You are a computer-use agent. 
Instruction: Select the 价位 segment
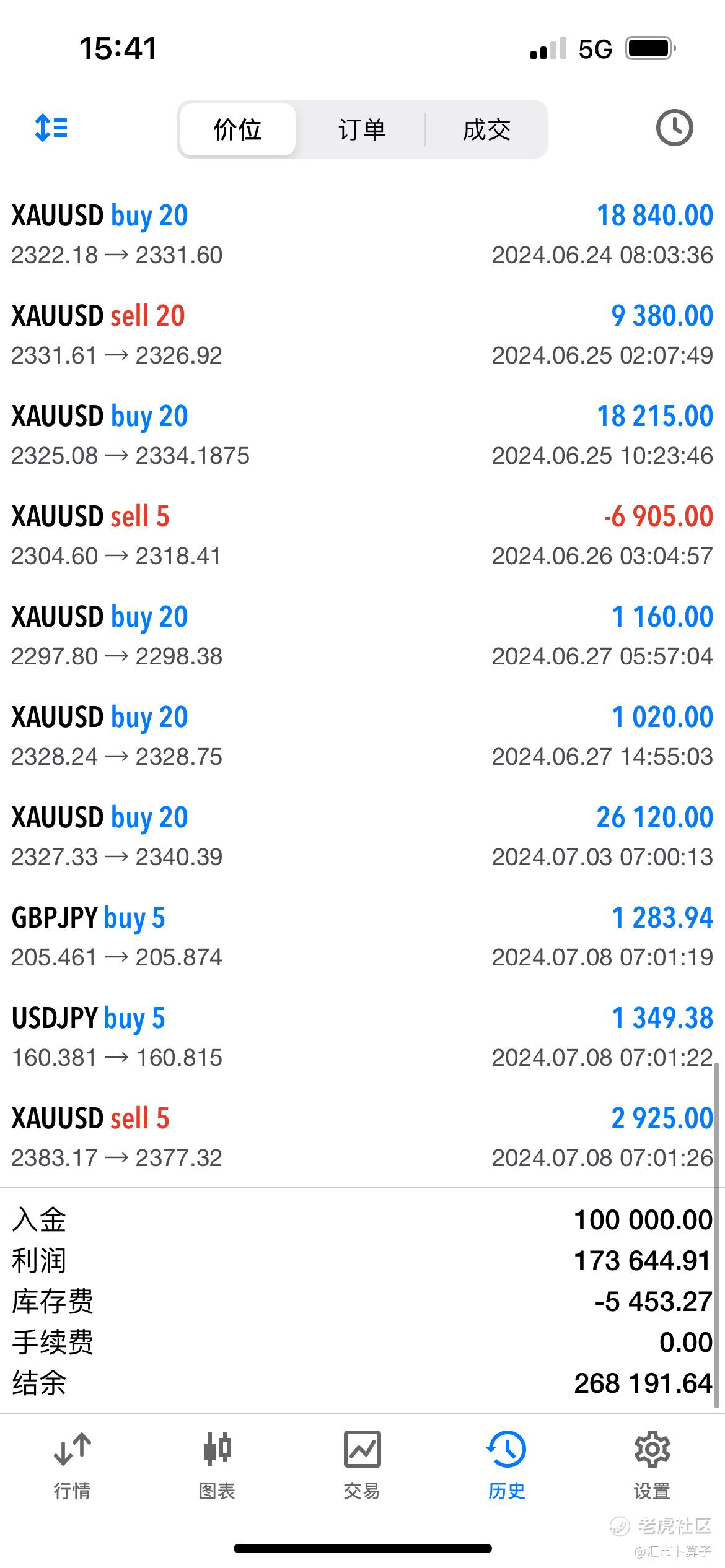tap(237, 129)
